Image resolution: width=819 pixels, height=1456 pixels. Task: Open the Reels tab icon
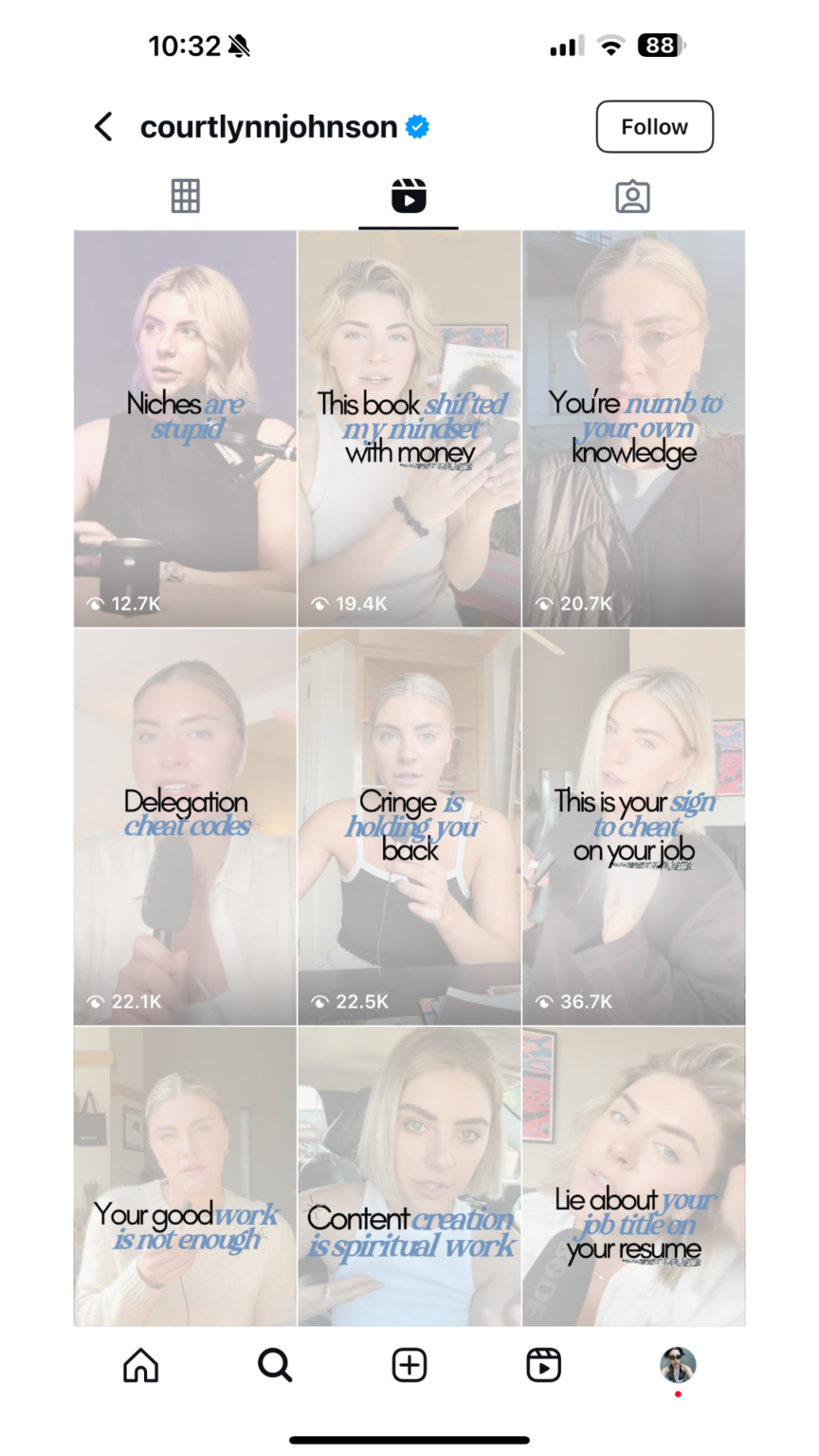(x=409, y=196)
